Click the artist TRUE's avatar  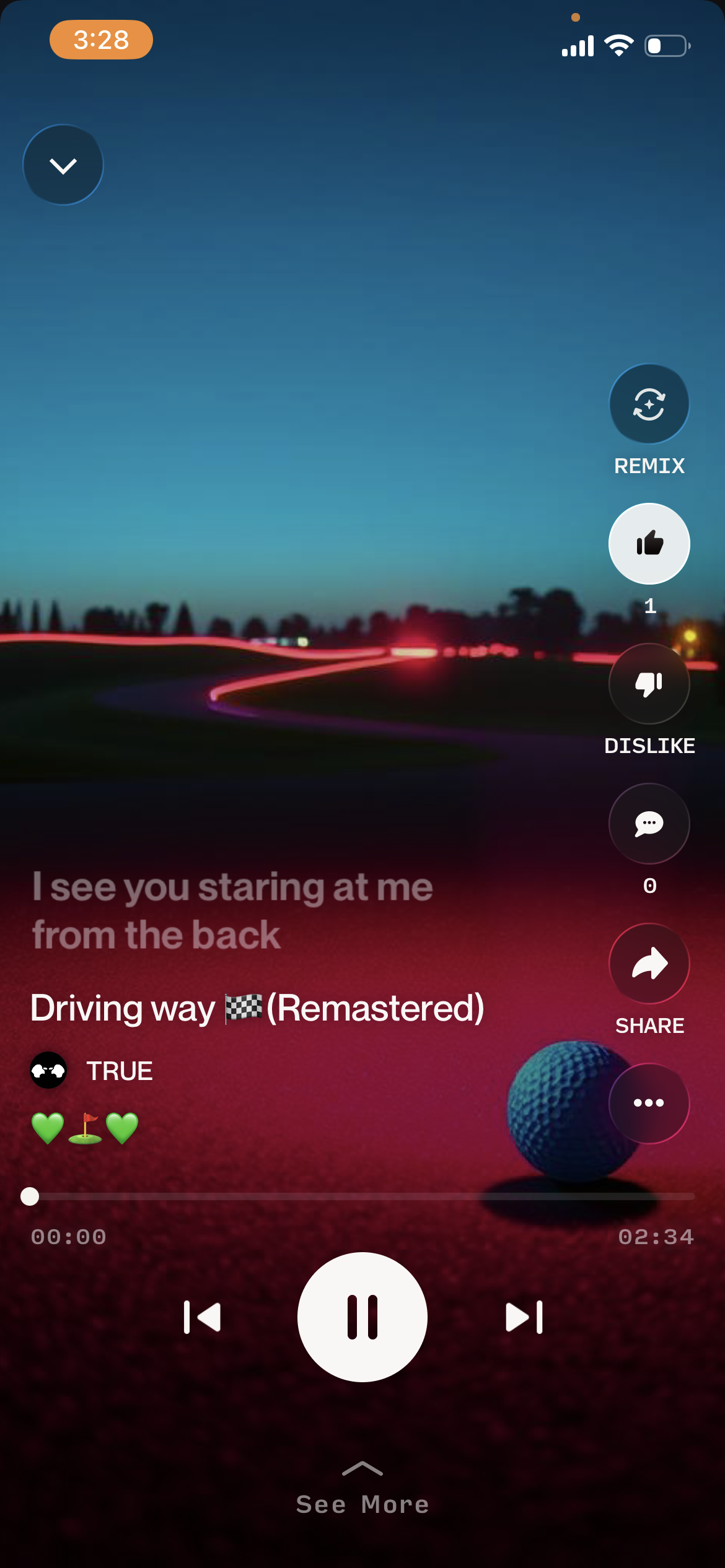point(47,1069)
